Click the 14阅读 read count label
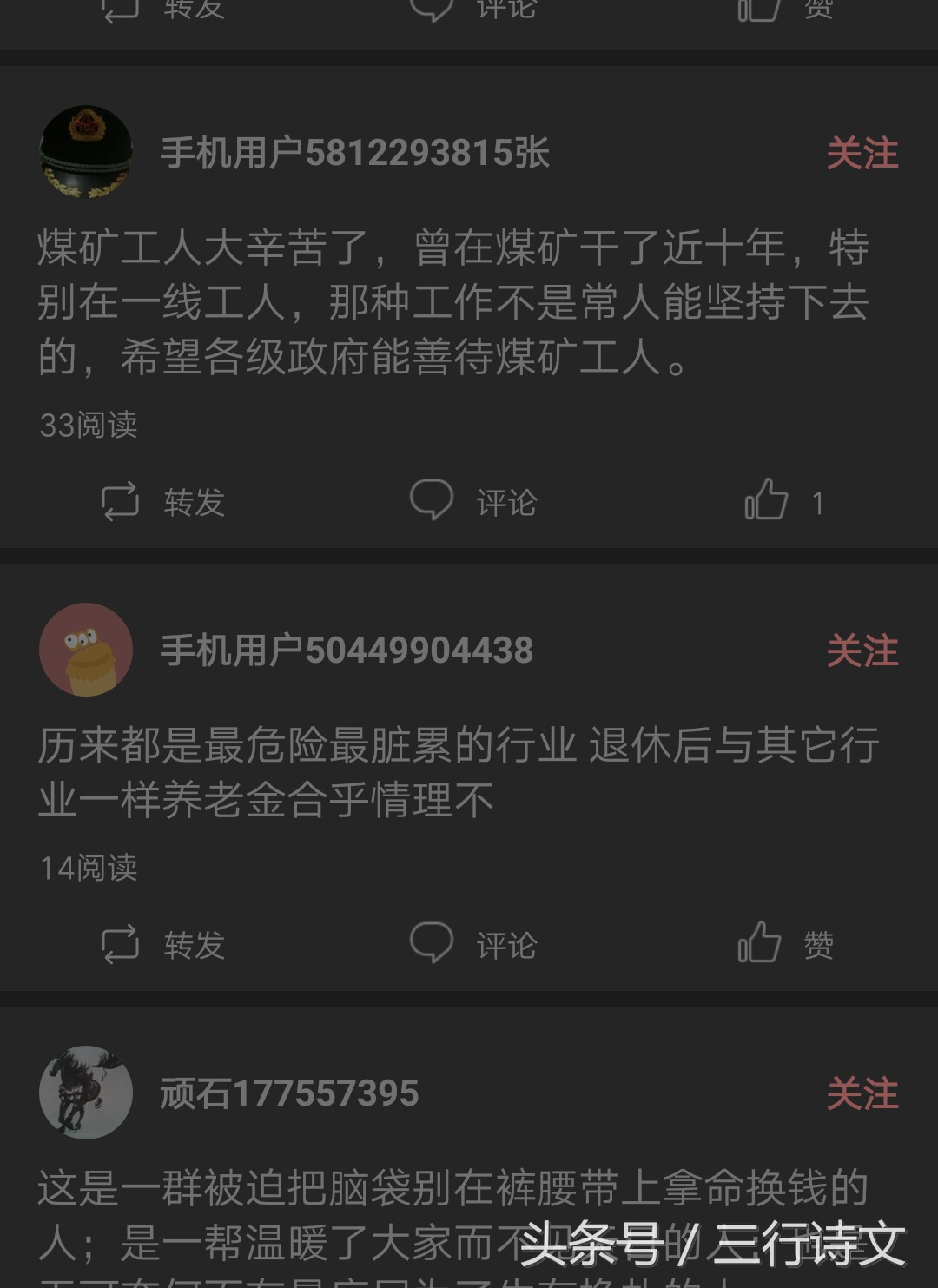Viewport: 938px width, 1288px height. point(89,869)
